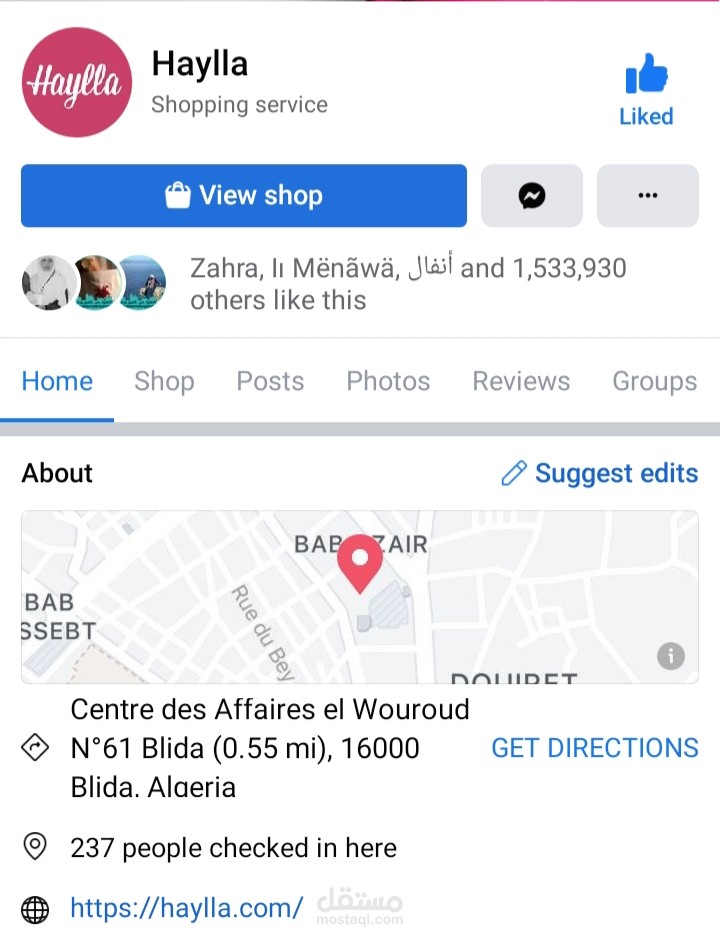Unlike the Haylla page via Liked
The image size is (720, 946).
646,91
